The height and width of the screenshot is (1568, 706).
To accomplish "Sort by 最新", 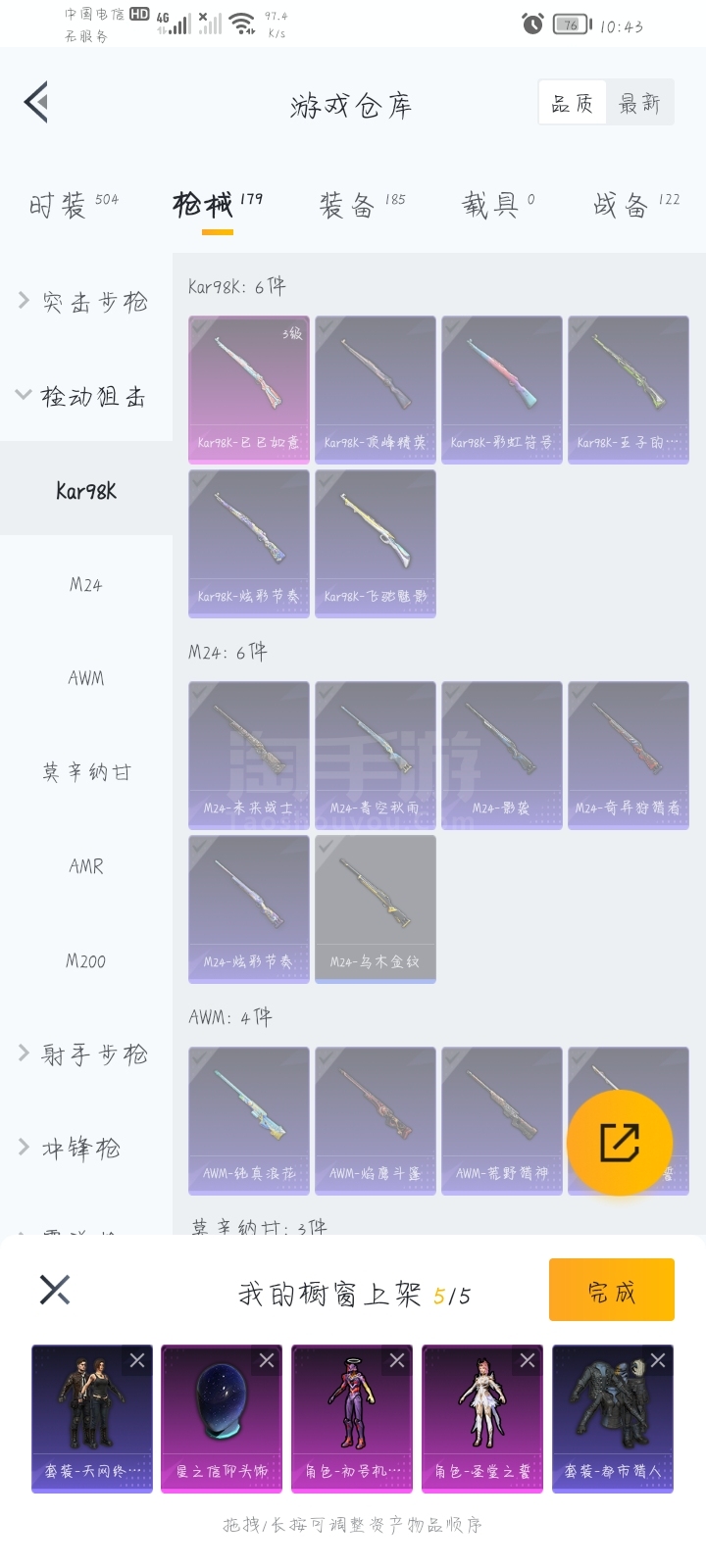I will 639,103.
